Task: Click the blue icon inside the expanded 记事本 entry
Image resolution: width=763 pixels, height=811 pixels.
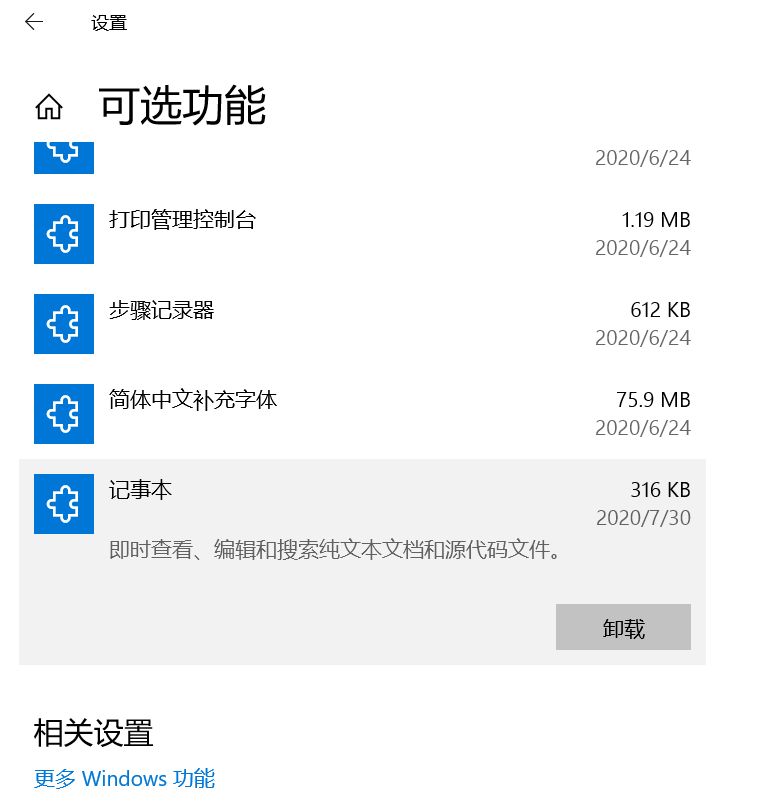Action: point(63,503)
